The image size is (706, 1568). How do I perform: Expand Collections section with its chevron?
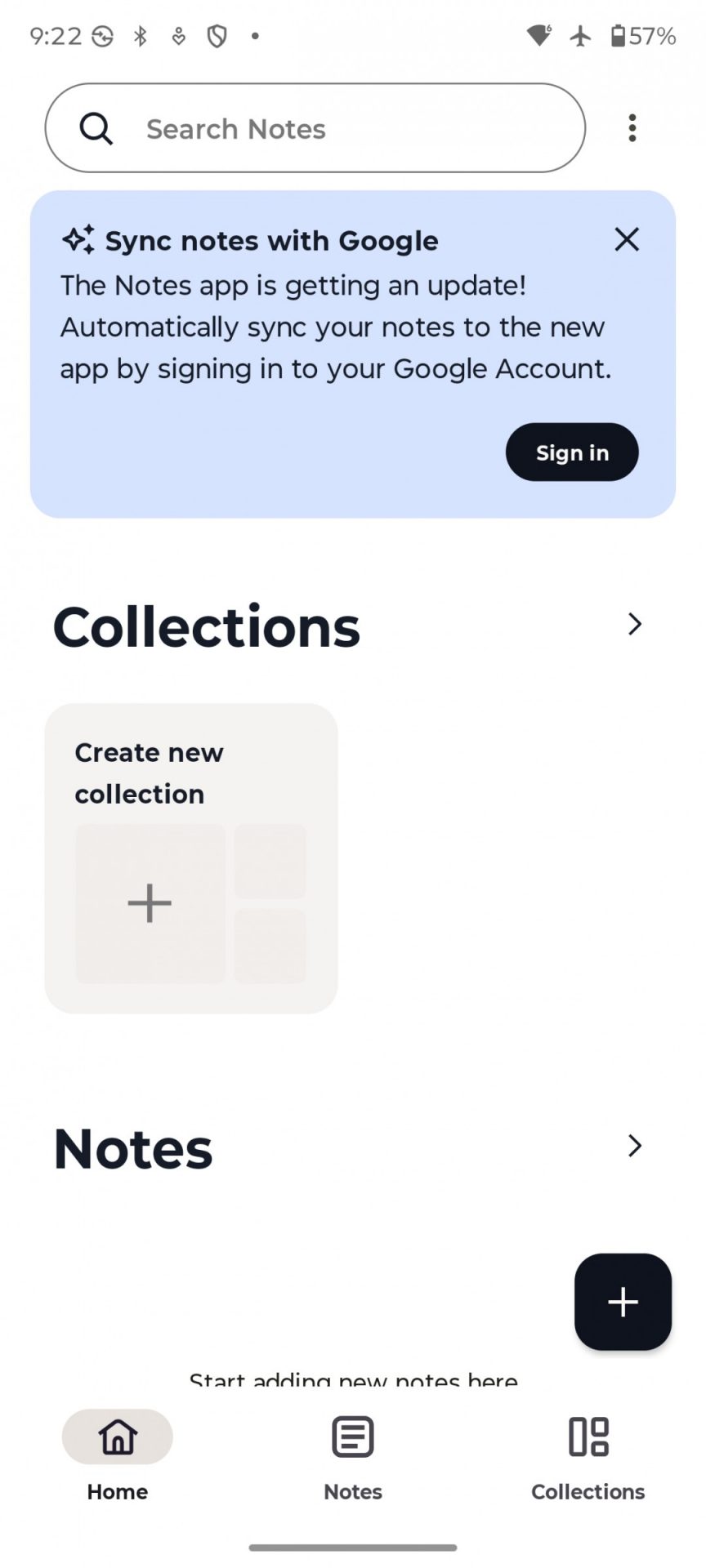pos(634,625)
